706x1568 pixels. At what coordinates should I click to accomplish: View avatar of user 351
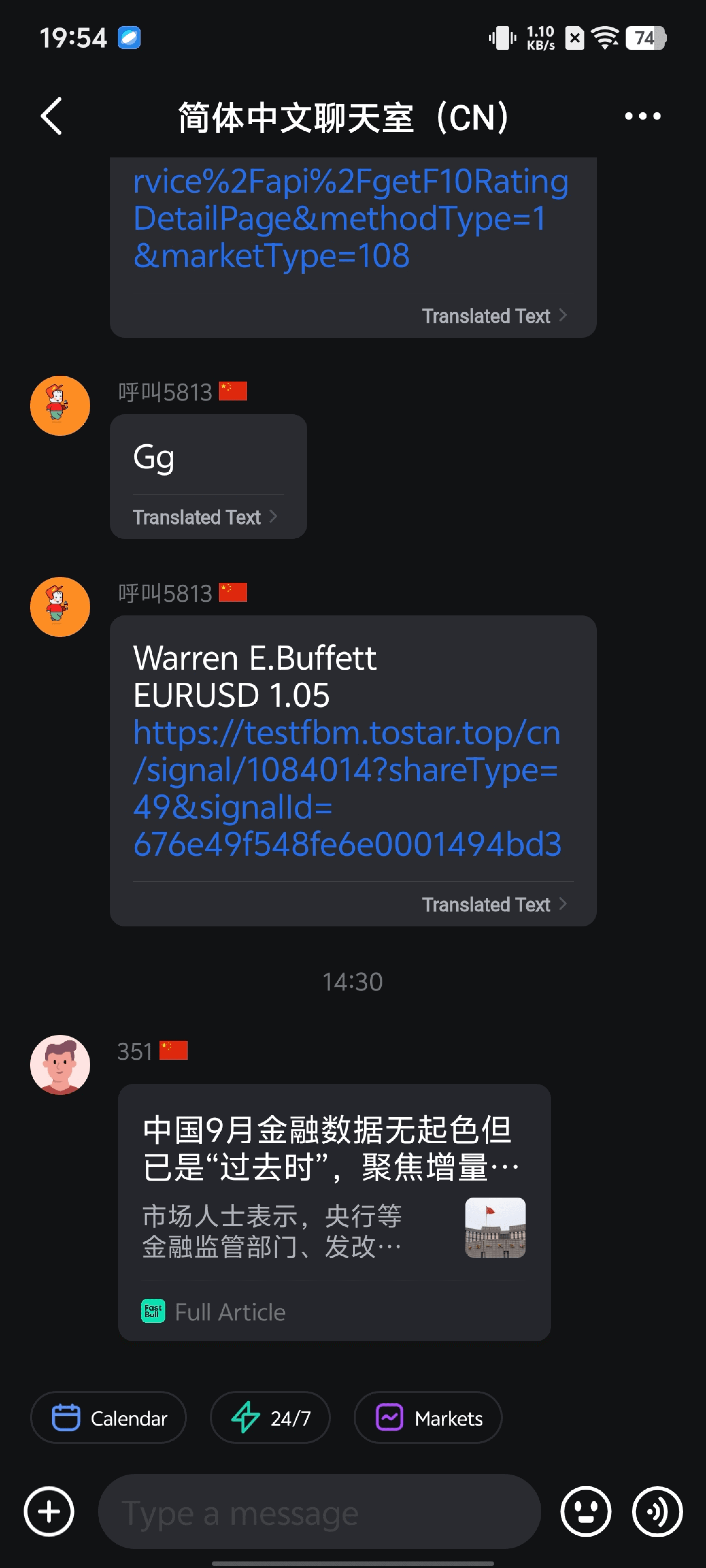point(60,1065)
